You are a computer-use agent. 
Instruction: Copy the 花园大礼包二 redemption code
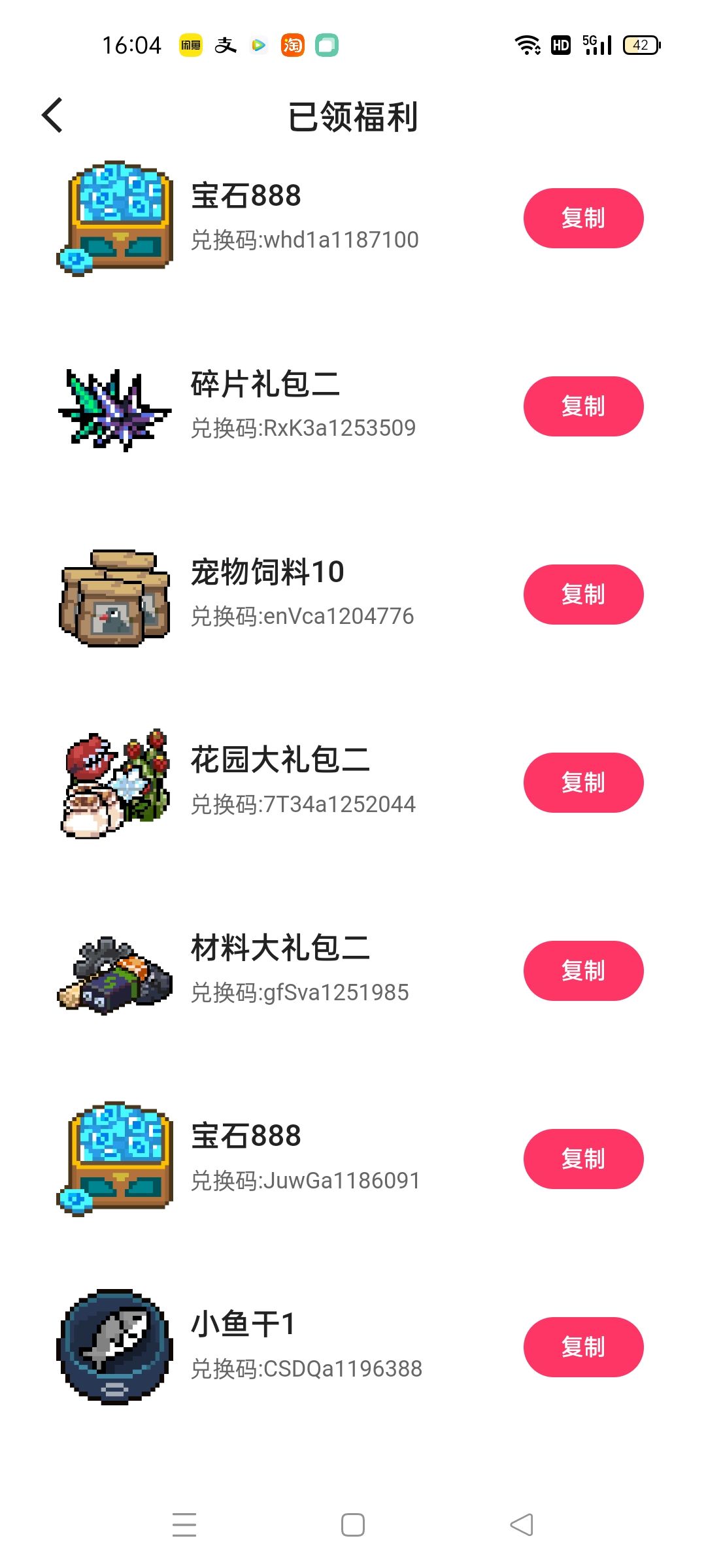(583, 783)
